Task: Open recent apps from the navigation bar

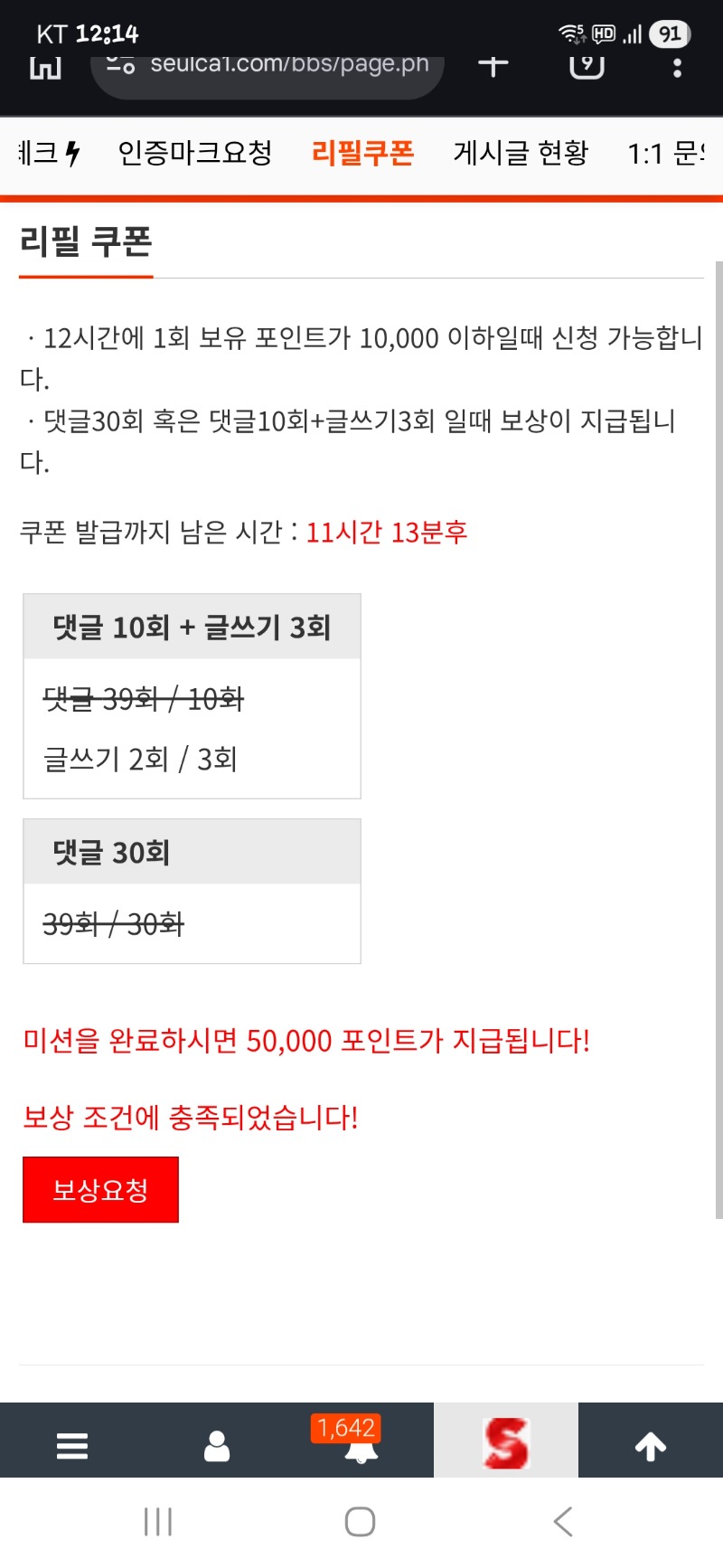Action: (x=158, y=1521)
